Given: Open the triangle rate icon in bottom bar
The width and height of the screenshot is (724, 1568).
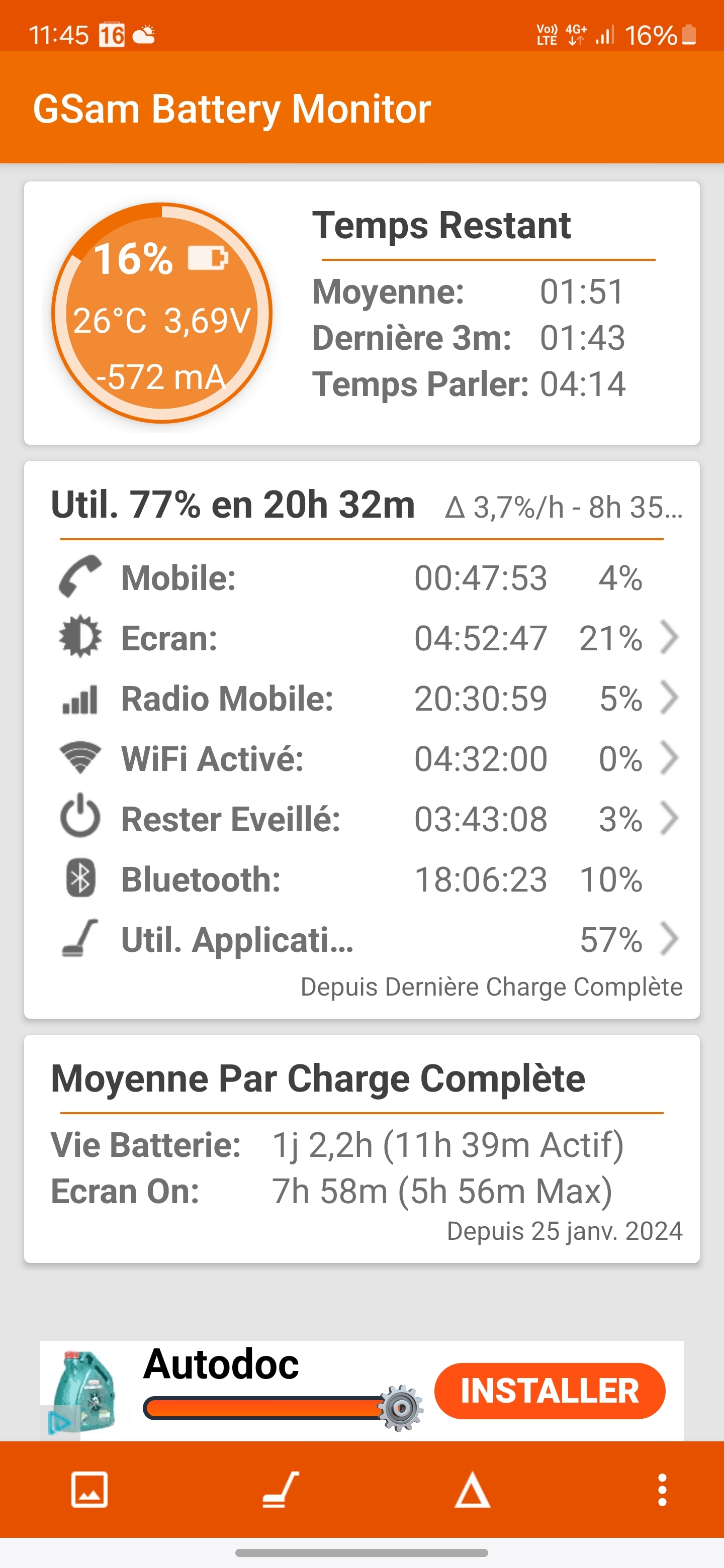Looking at the screenshot, I should tap(472, 1491).
